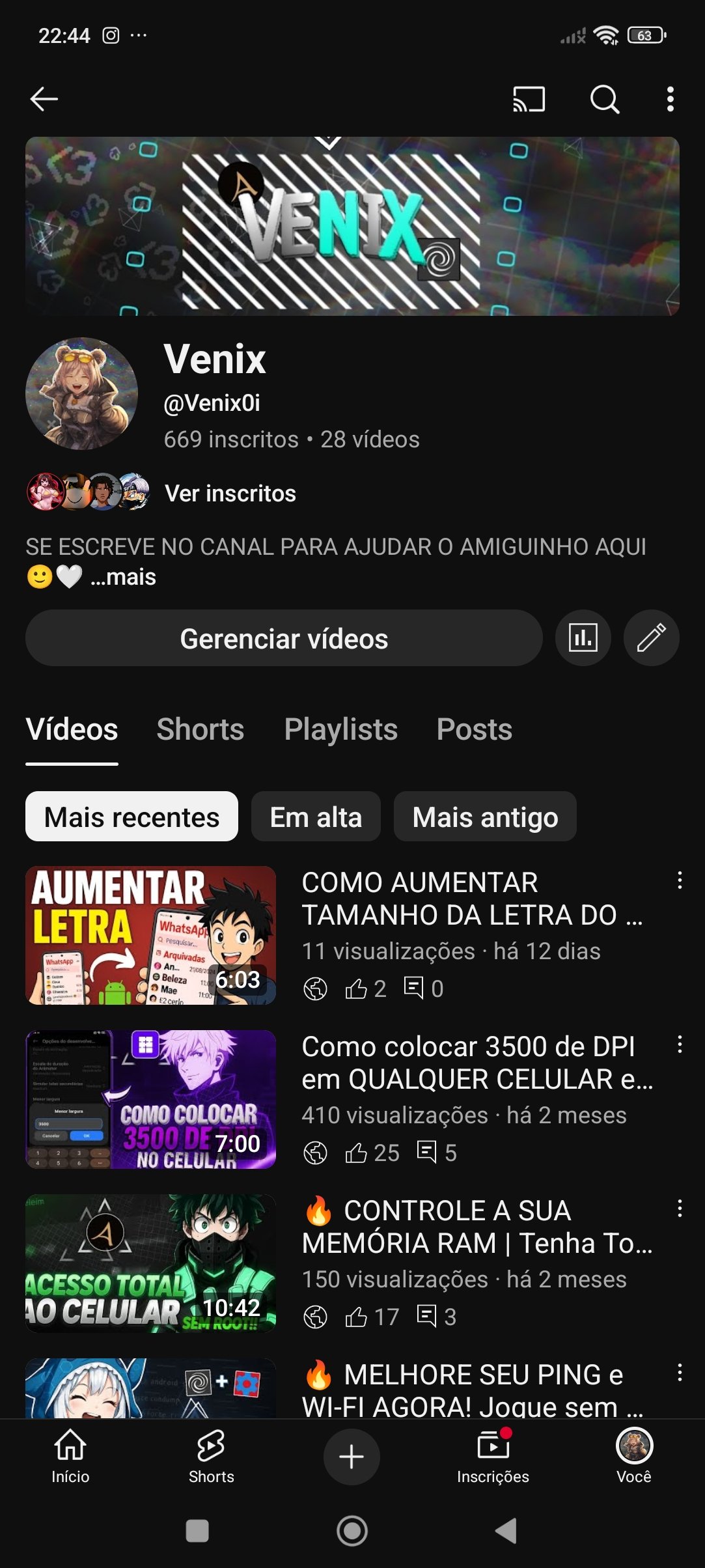The image size is (705, 1568).
Task: Tap Gerenciar vídeos button
Action: 284,638
